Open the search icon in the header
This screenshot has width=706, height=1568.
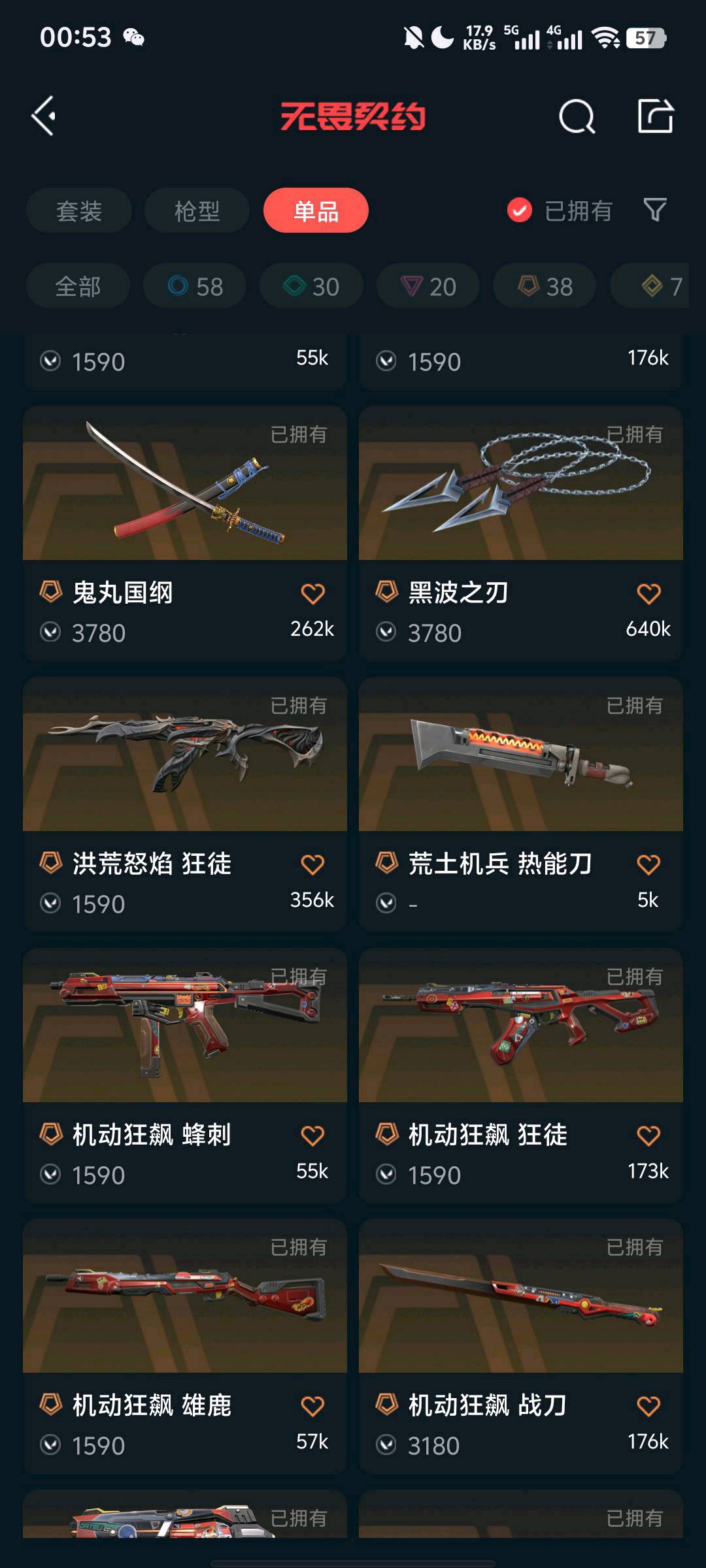[577, 117]
